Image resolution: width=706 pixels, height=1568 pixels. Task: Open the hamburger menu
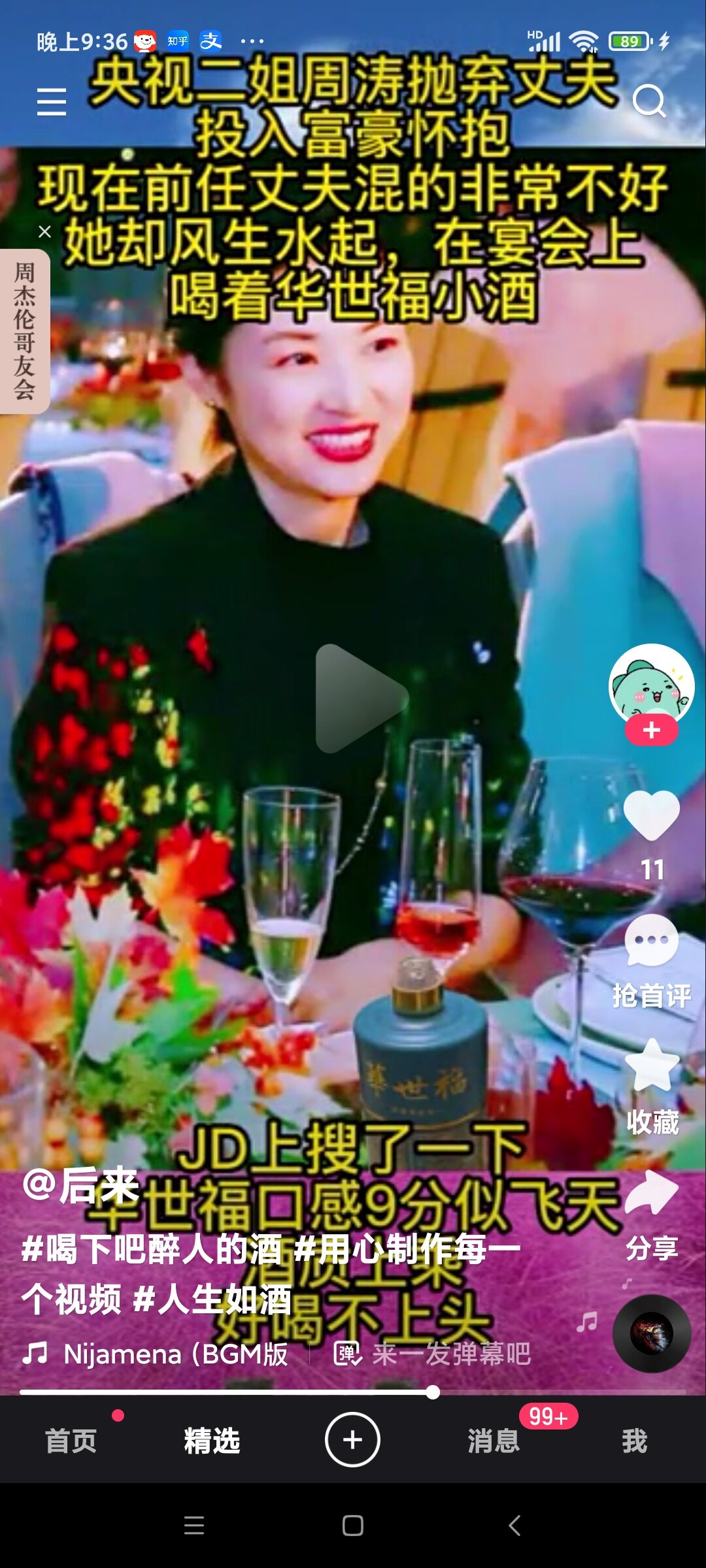pyautogui.click(x=51, y=102)
